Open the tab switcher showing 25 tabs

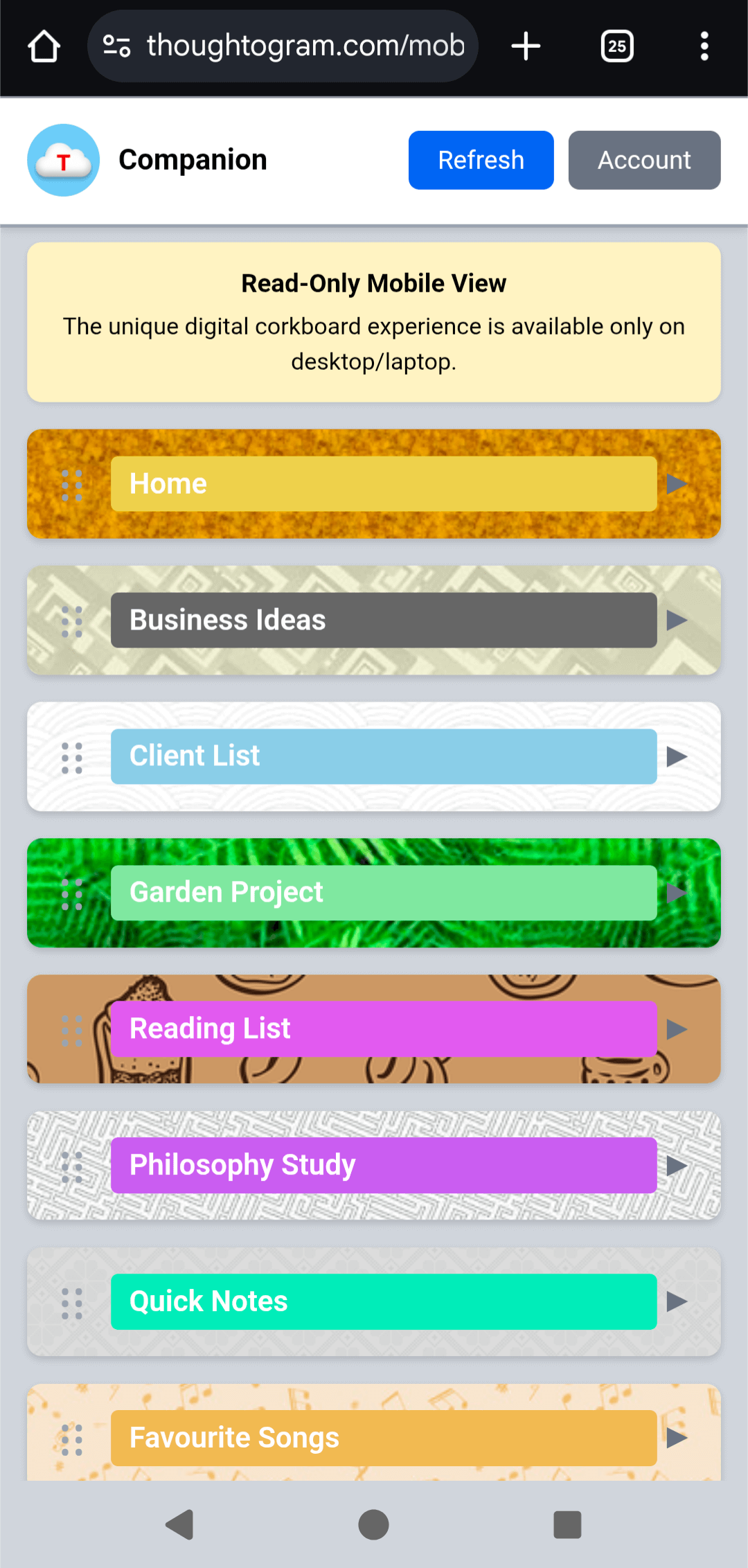tap(616, 46)
